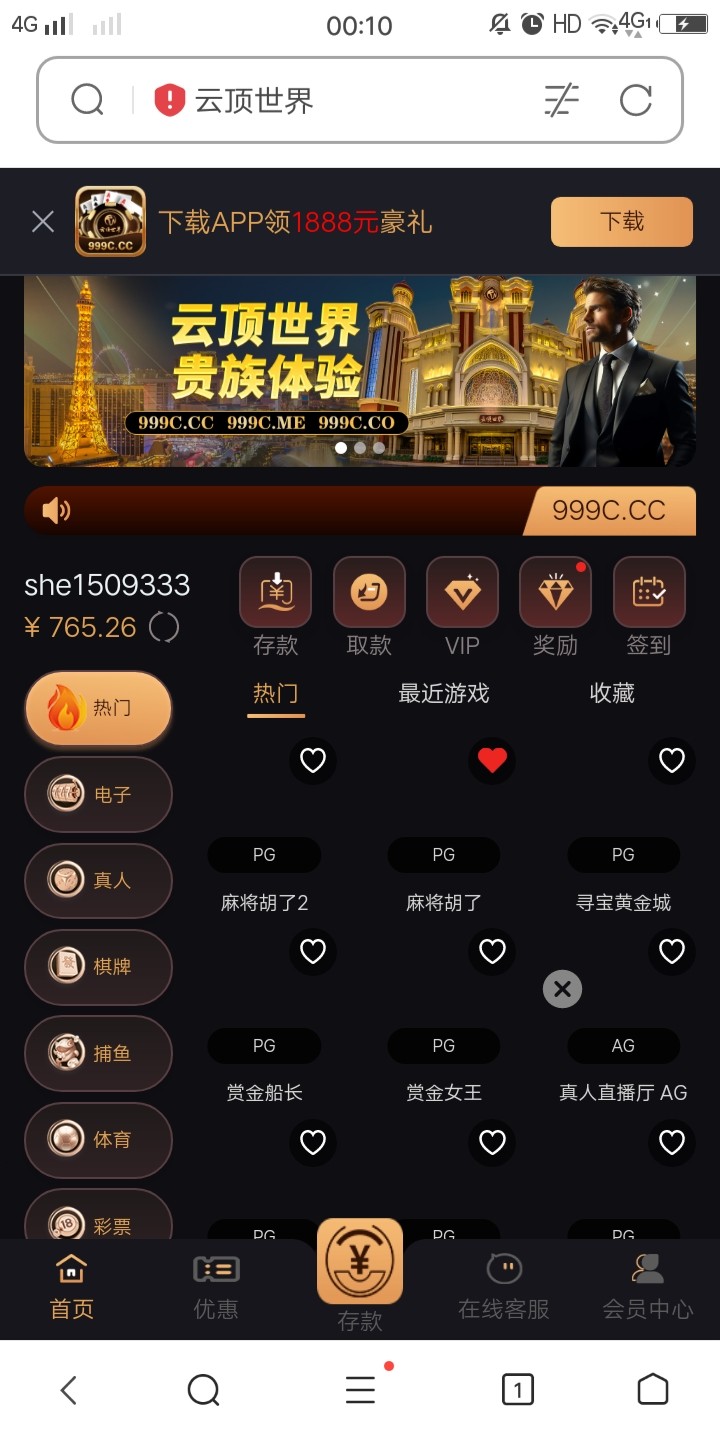Select 电子 category in sidebar

pos(98,794)
